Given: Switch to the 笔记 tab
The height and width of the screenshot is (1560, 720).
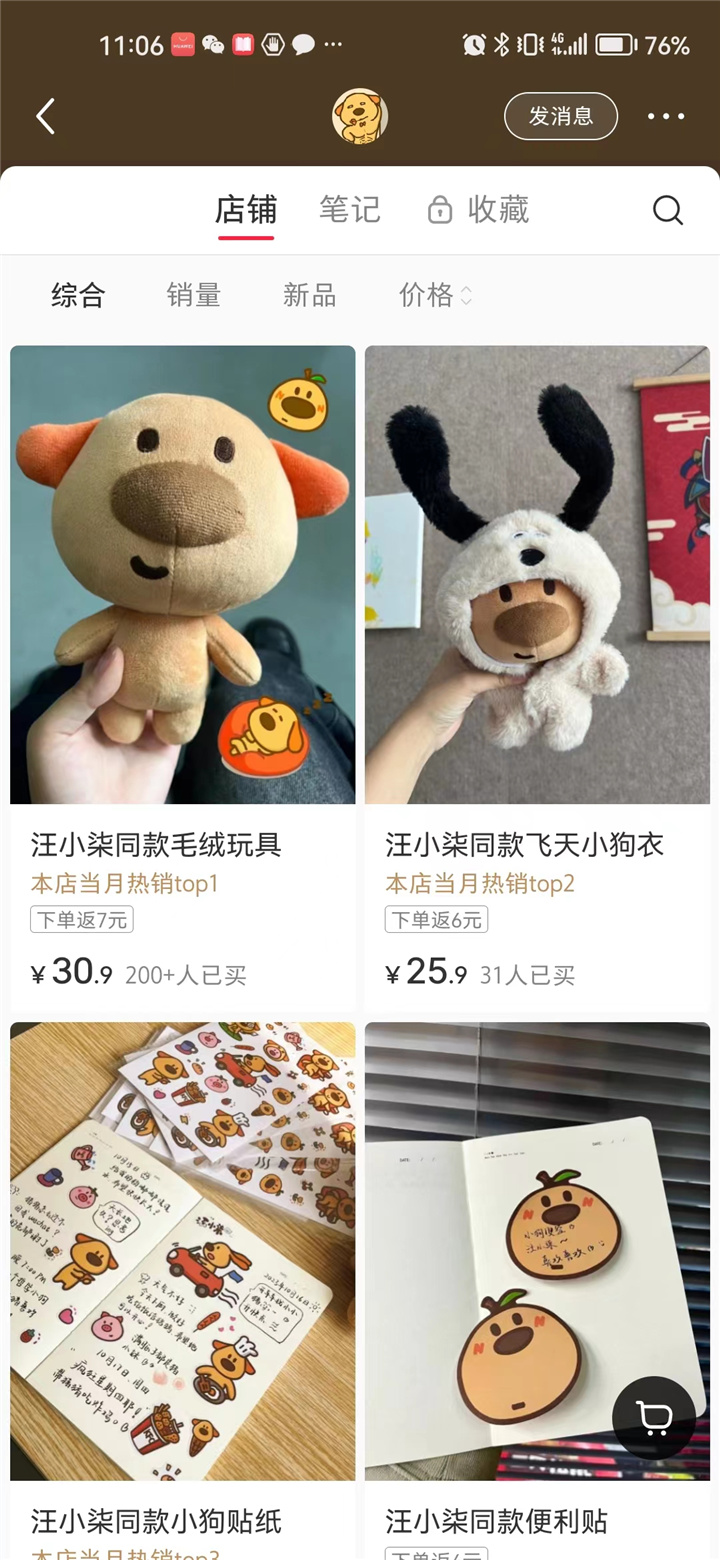Looking at the screenshot, I should [x=350, y=210].
